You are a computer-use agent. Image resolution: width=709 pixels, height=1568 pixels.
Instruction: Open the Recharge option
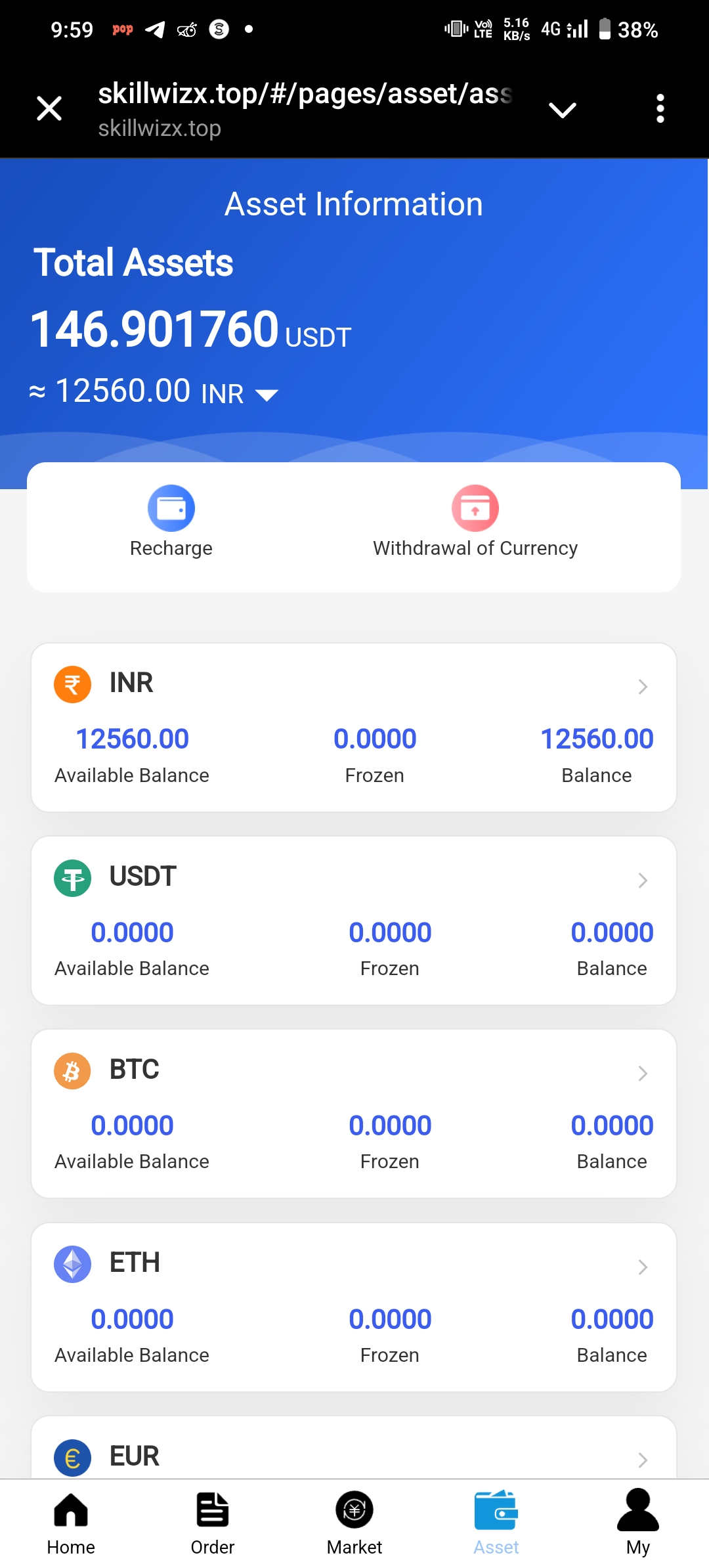click(171, 521)
